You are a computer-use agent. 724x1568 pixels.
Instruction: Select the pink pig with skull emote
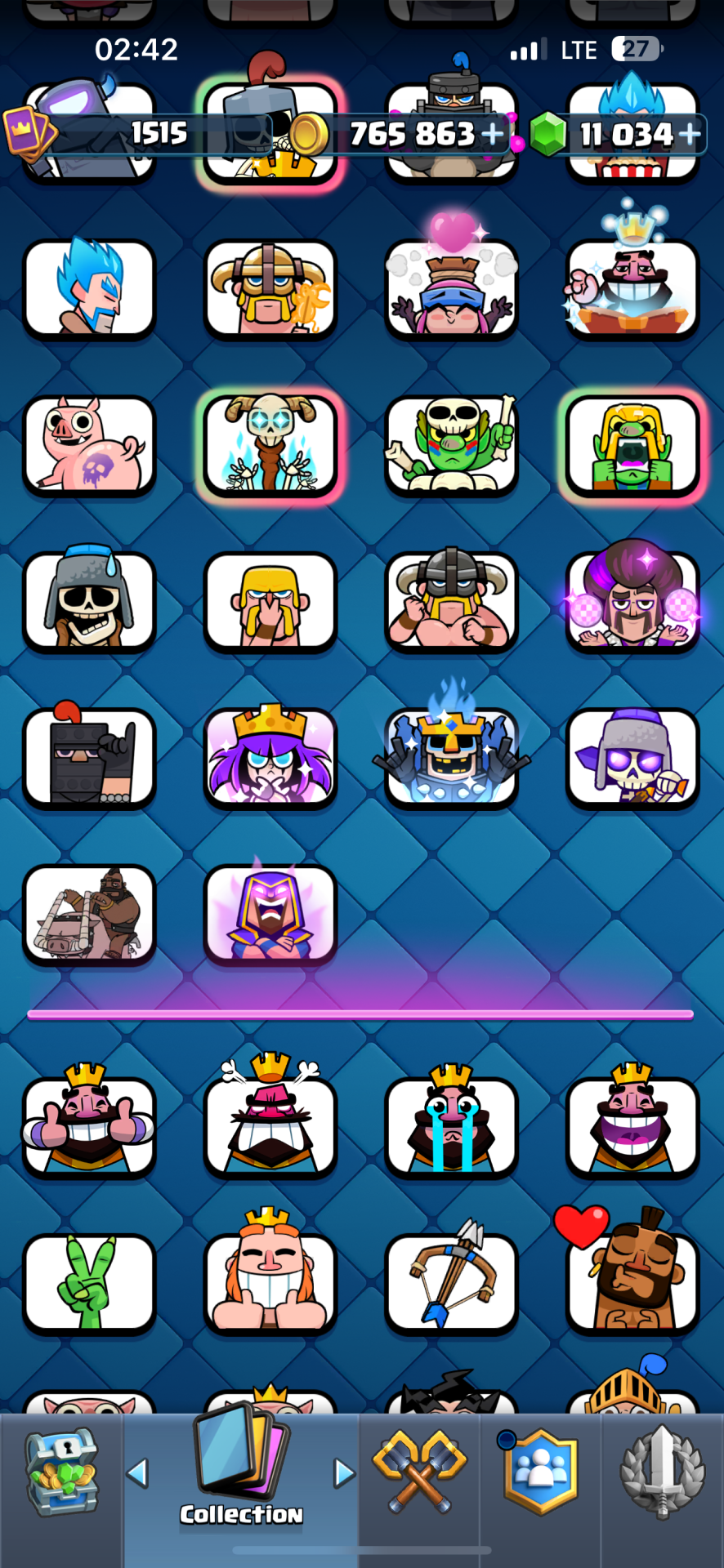tap(89, 446)
